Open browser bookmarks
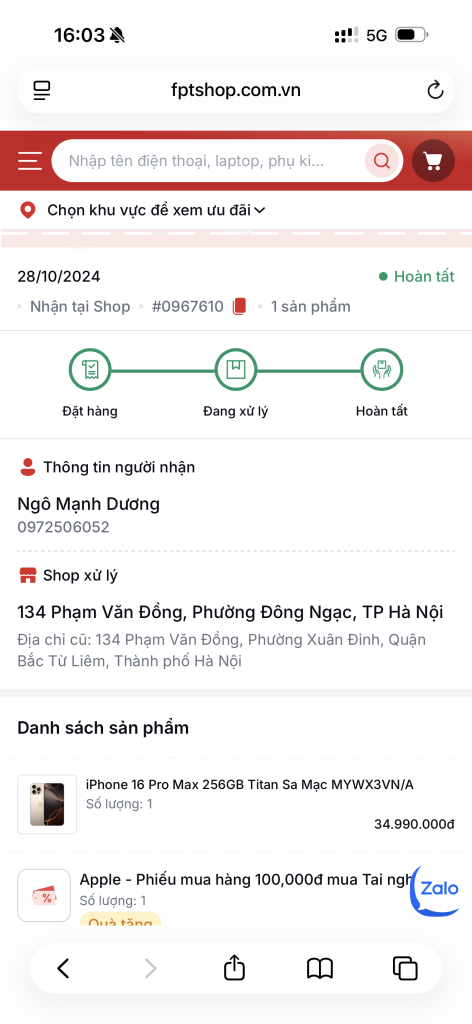Image resolution: width=472 pixels, height=1024 pixels. click(x=320, y=968)
